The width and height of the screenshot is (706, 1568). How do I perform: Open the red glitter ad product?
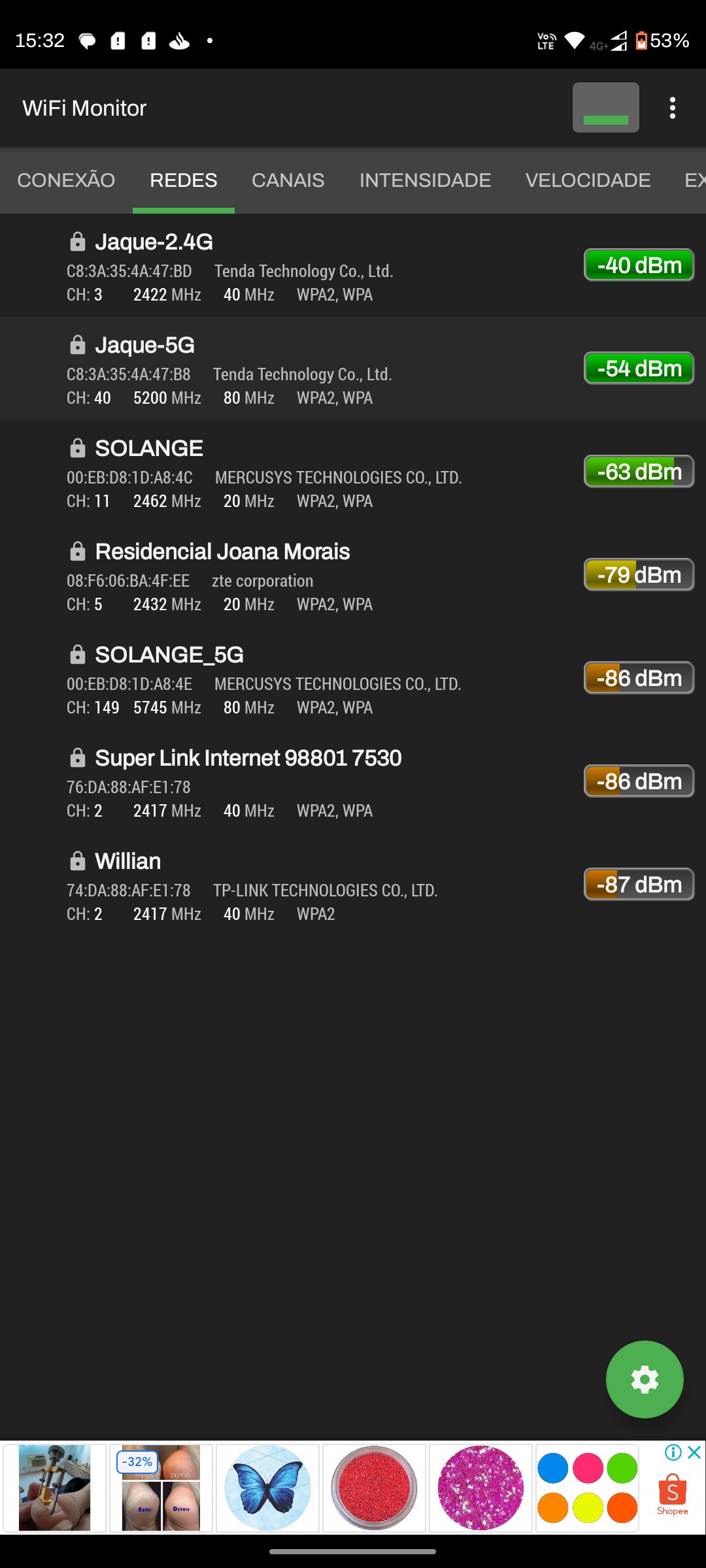click(374, 1488)
